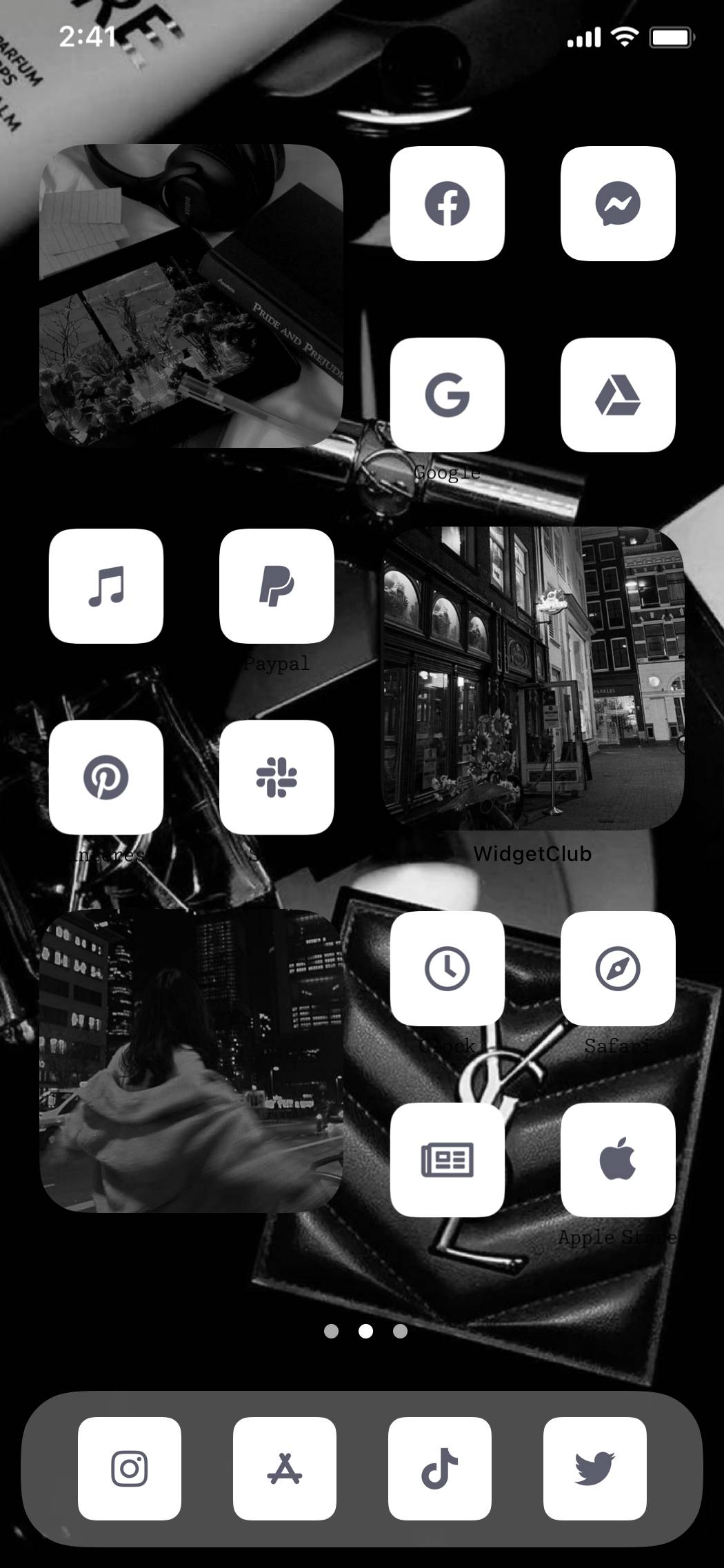Image resolution: width=724 pixels, height=1568 pixels.
Task: Open Instagram from the dock
Action: point(130,1468)
